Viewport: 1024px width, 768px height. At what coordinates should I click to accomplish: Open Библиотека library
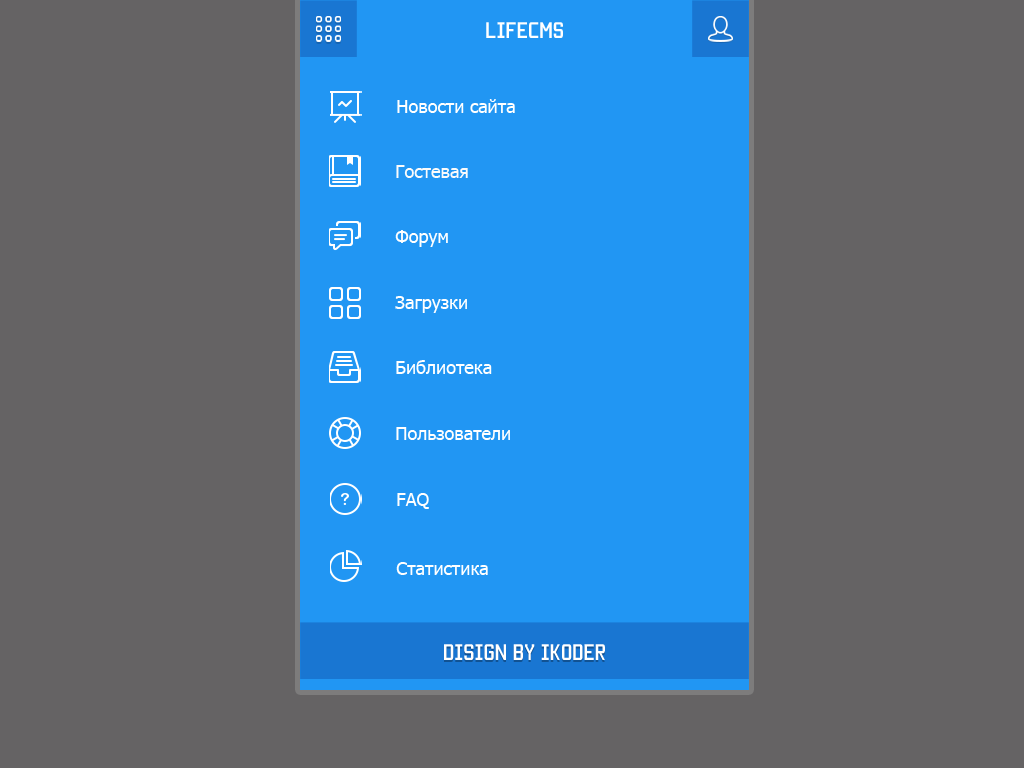click(443, 368)
